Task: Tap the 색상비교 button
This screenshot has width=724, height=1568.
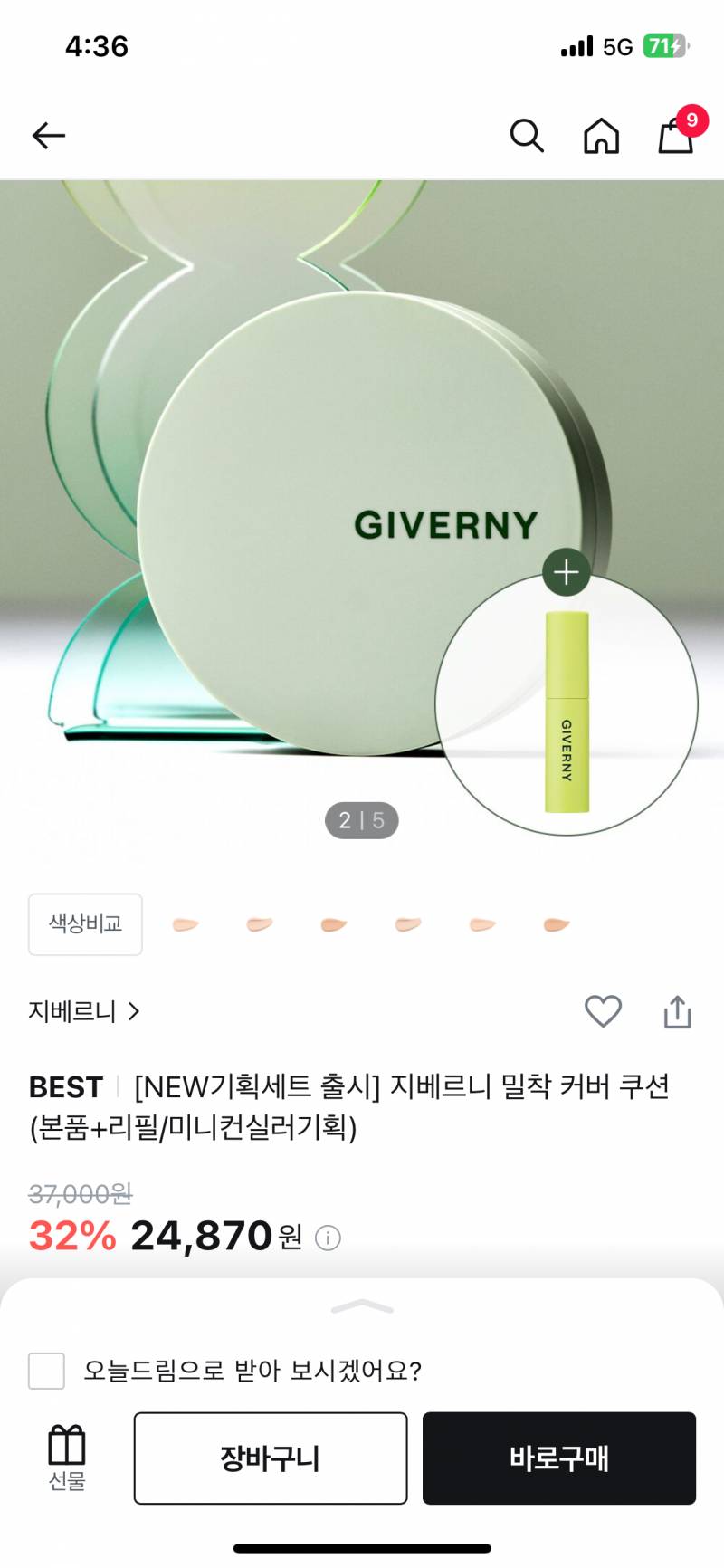Action: point(85,924)
